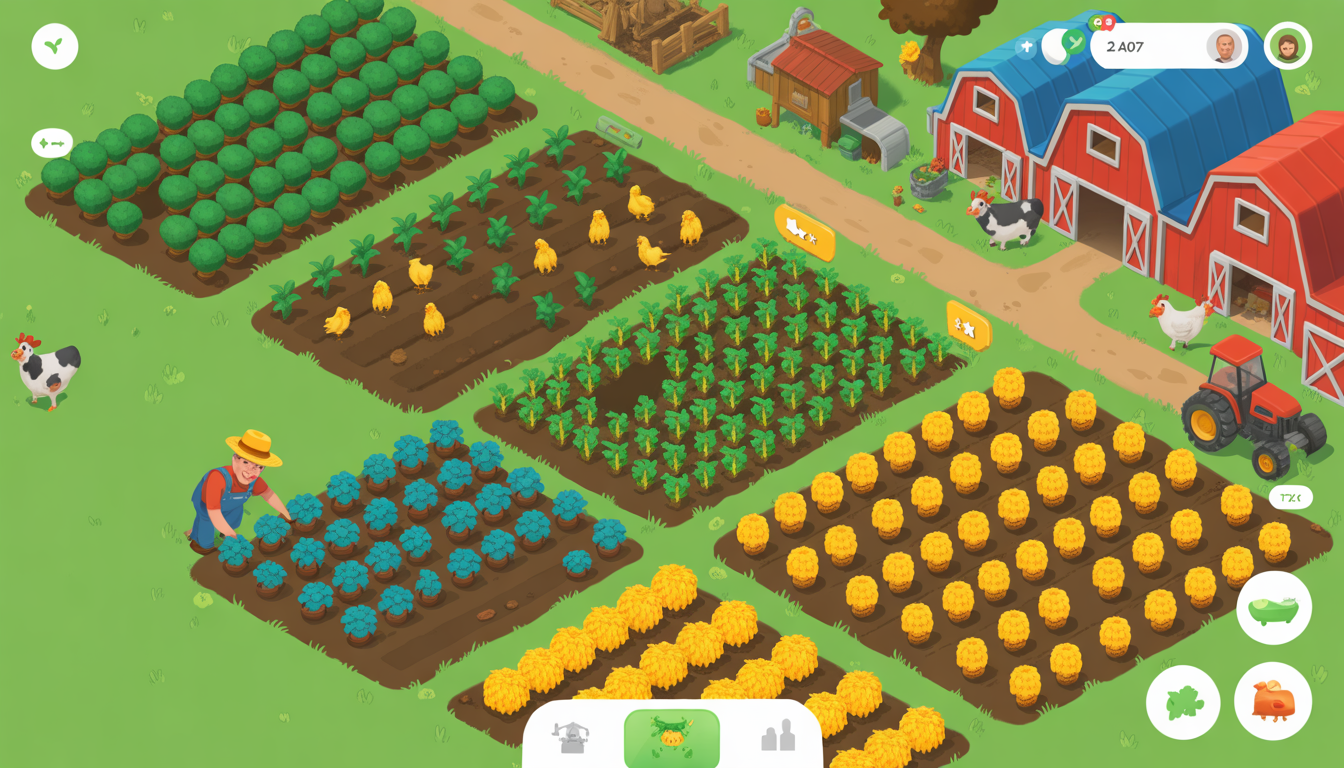Image resolution: width=1344 pixels, height=768 pixels.
Task: Tap the double-arrow expand button
Action: click(x=52, y=143)
